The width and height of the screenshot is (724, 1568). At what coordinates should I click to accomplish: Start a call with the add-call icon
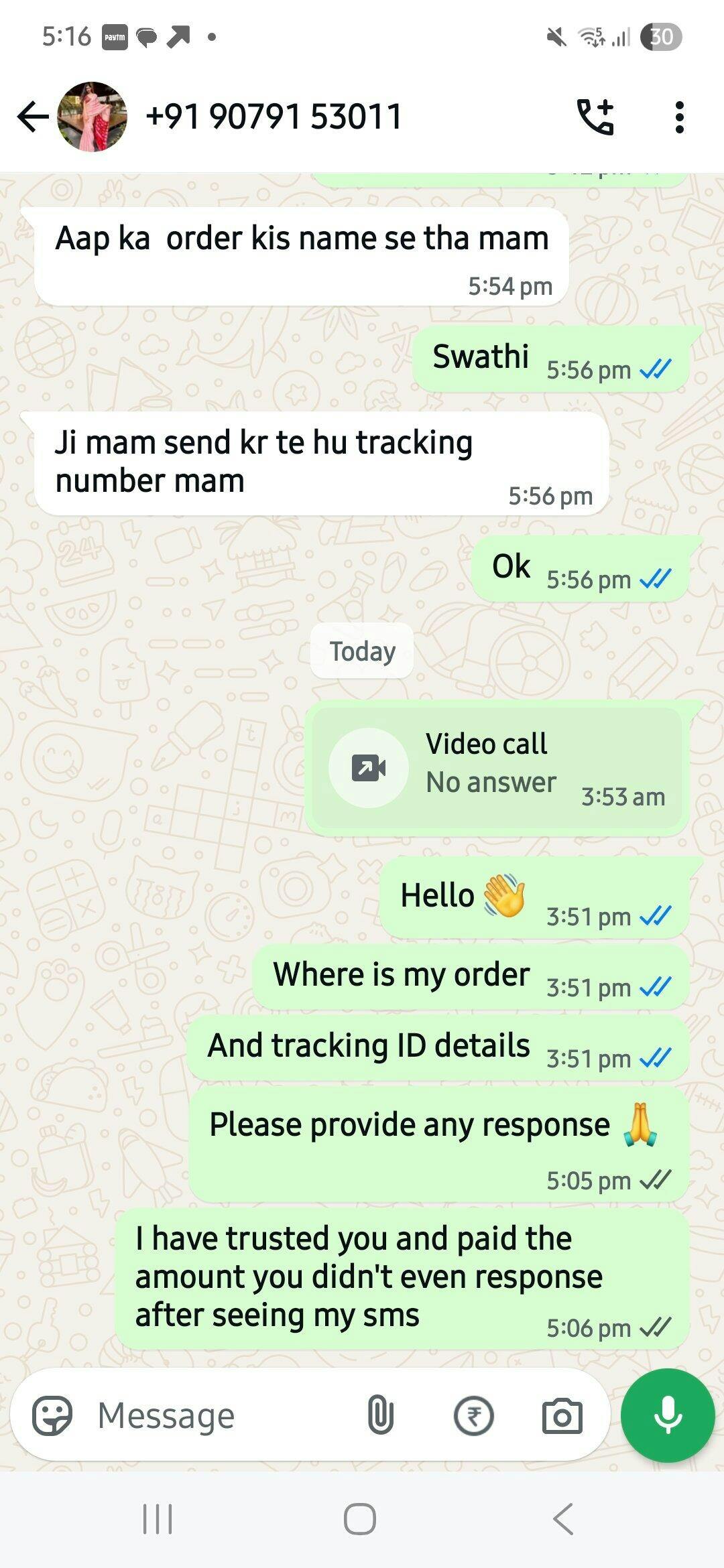coord(595,117)
